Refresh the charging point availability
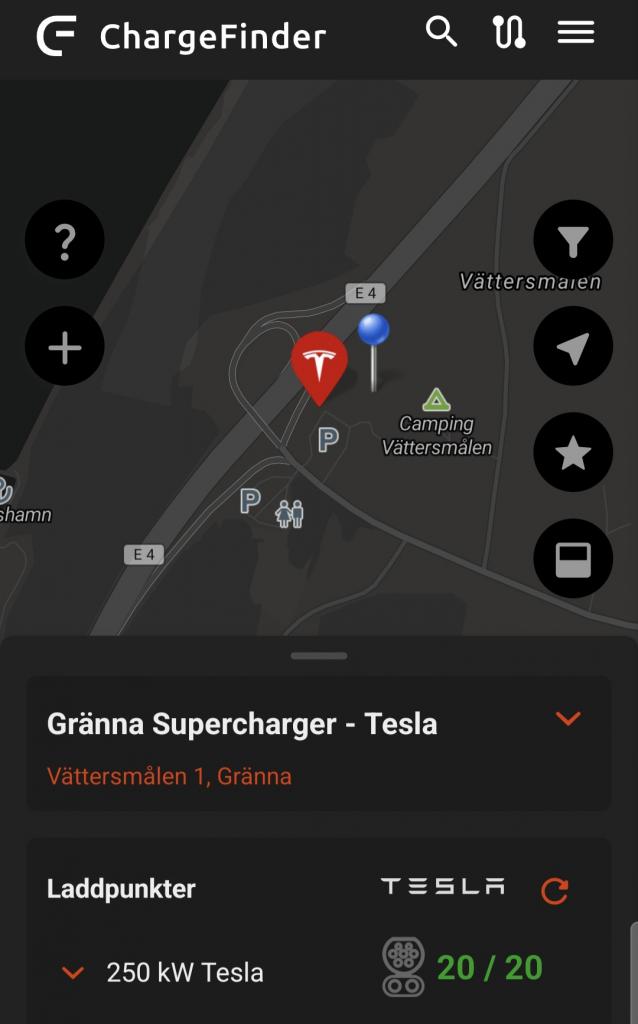Viewport: 638px width, 1024px height. 555,890
